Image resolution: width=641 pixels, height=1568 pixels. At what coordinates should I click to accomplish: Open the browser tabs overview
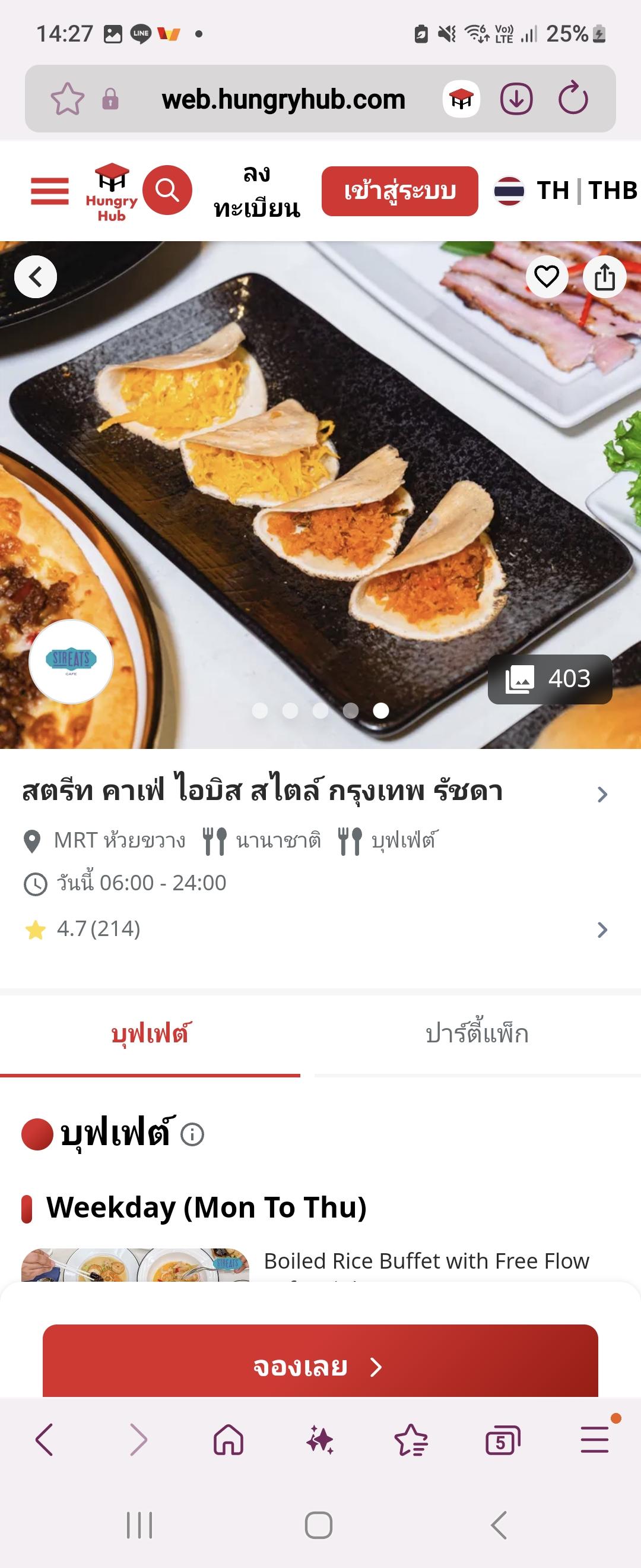point(503,1440)
